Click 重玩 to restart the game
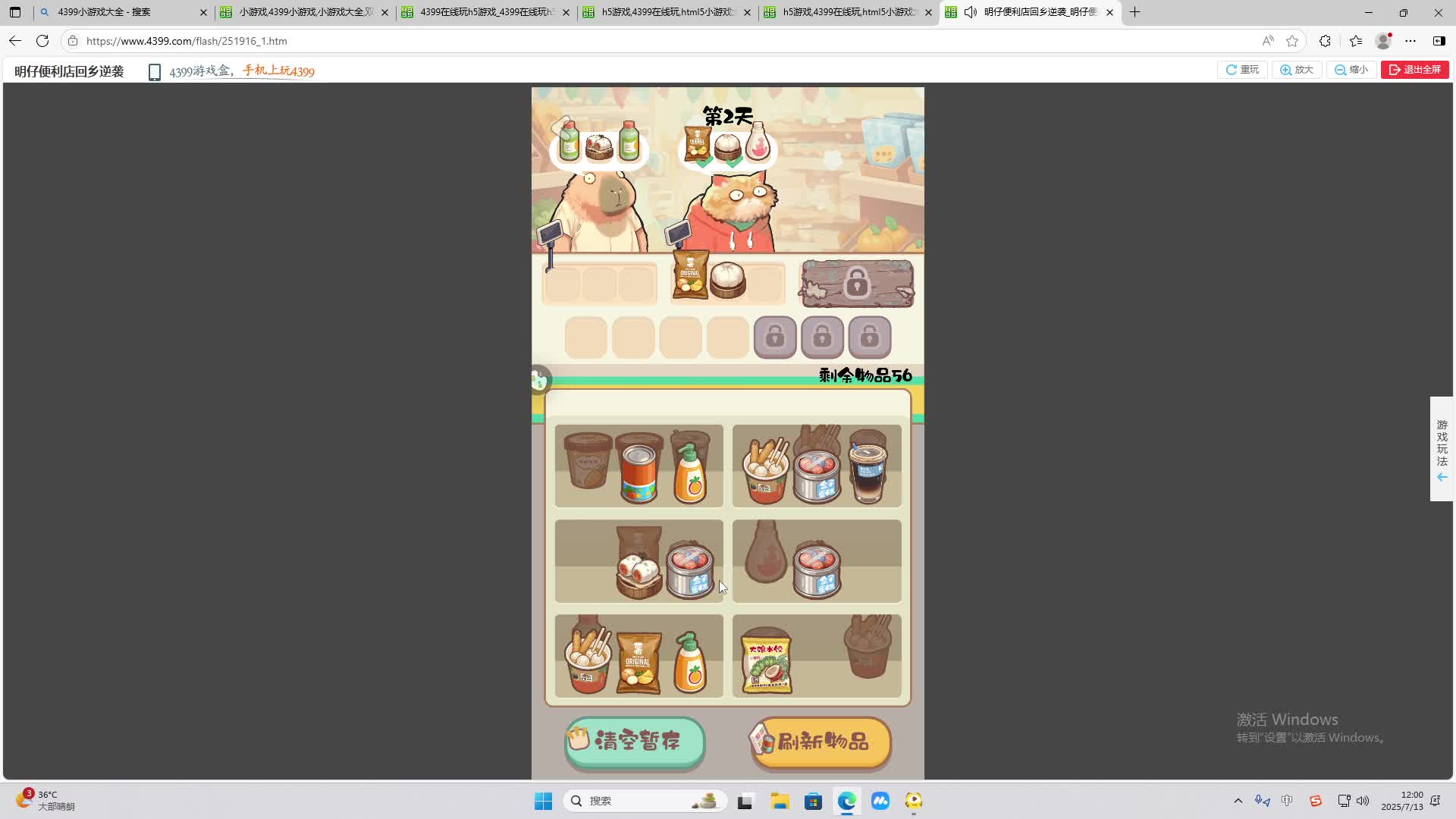1456x819 pixels. [1242, 70]
